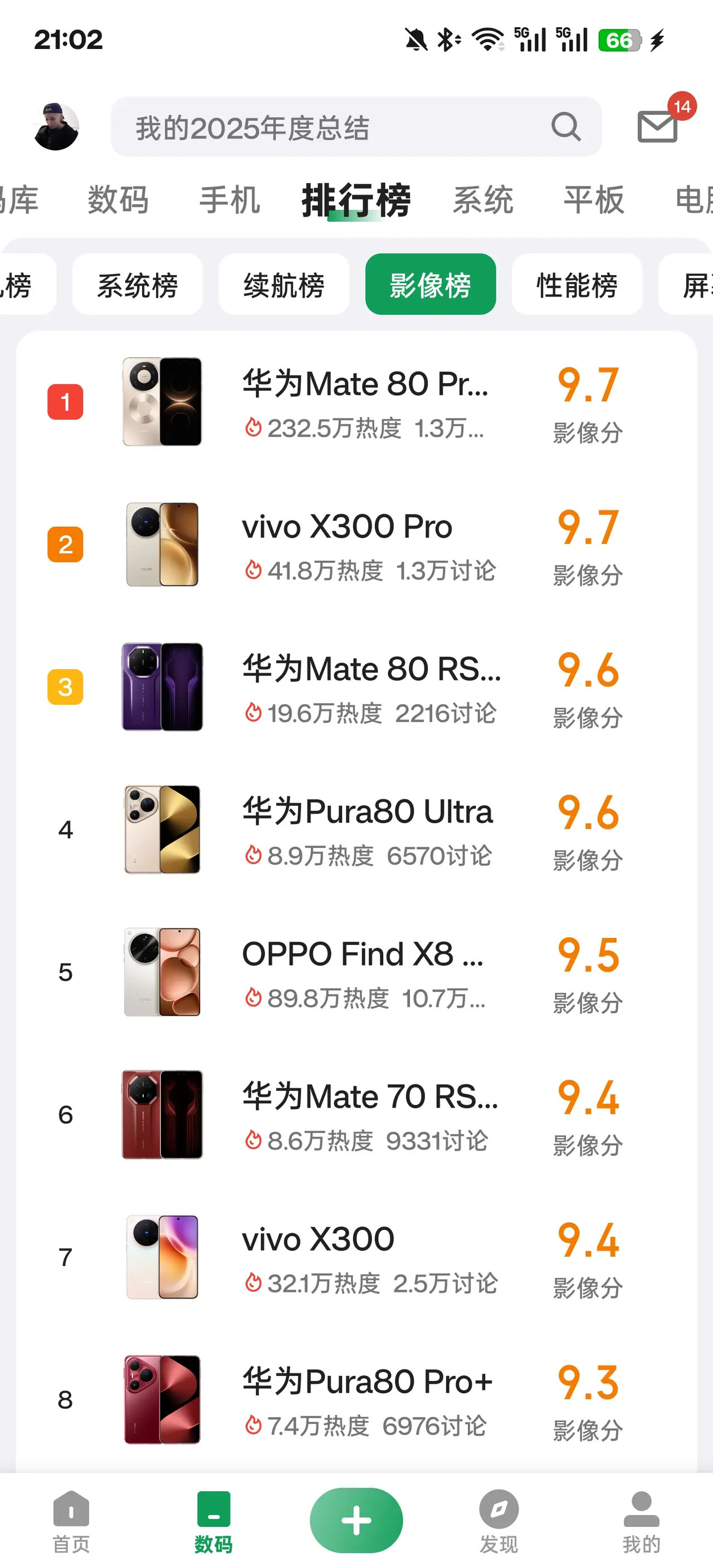713x1568 pixels.
Task: Tap the green plus button to post
Action: 356,1520
